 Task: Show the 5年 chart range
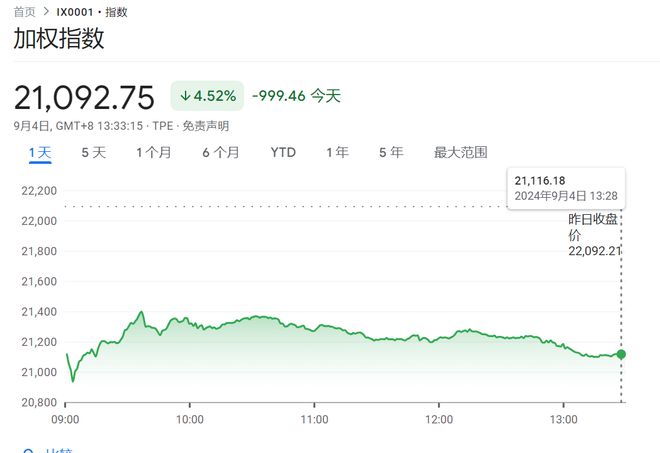(391, 153)
